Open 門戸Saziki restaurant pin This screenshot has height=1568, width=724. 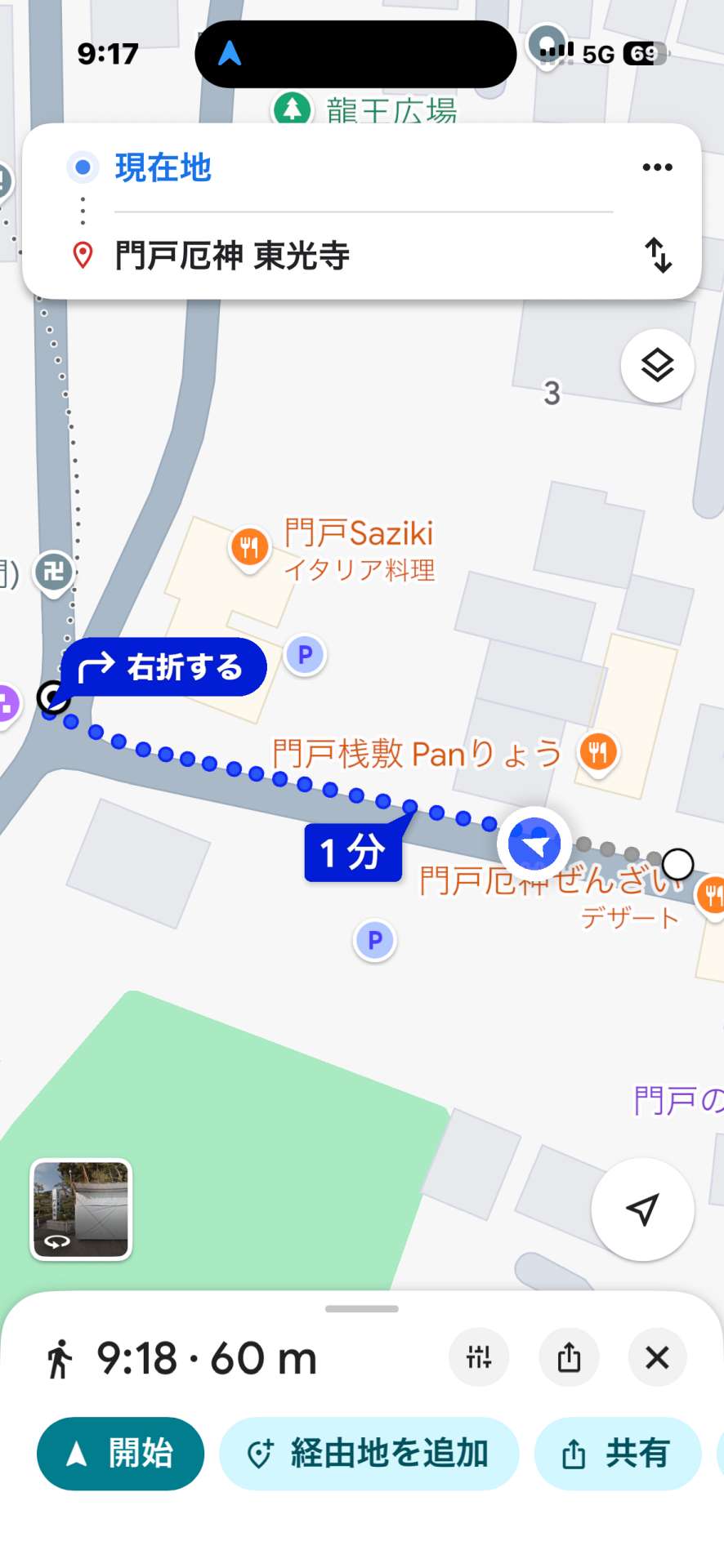[249, 546]
